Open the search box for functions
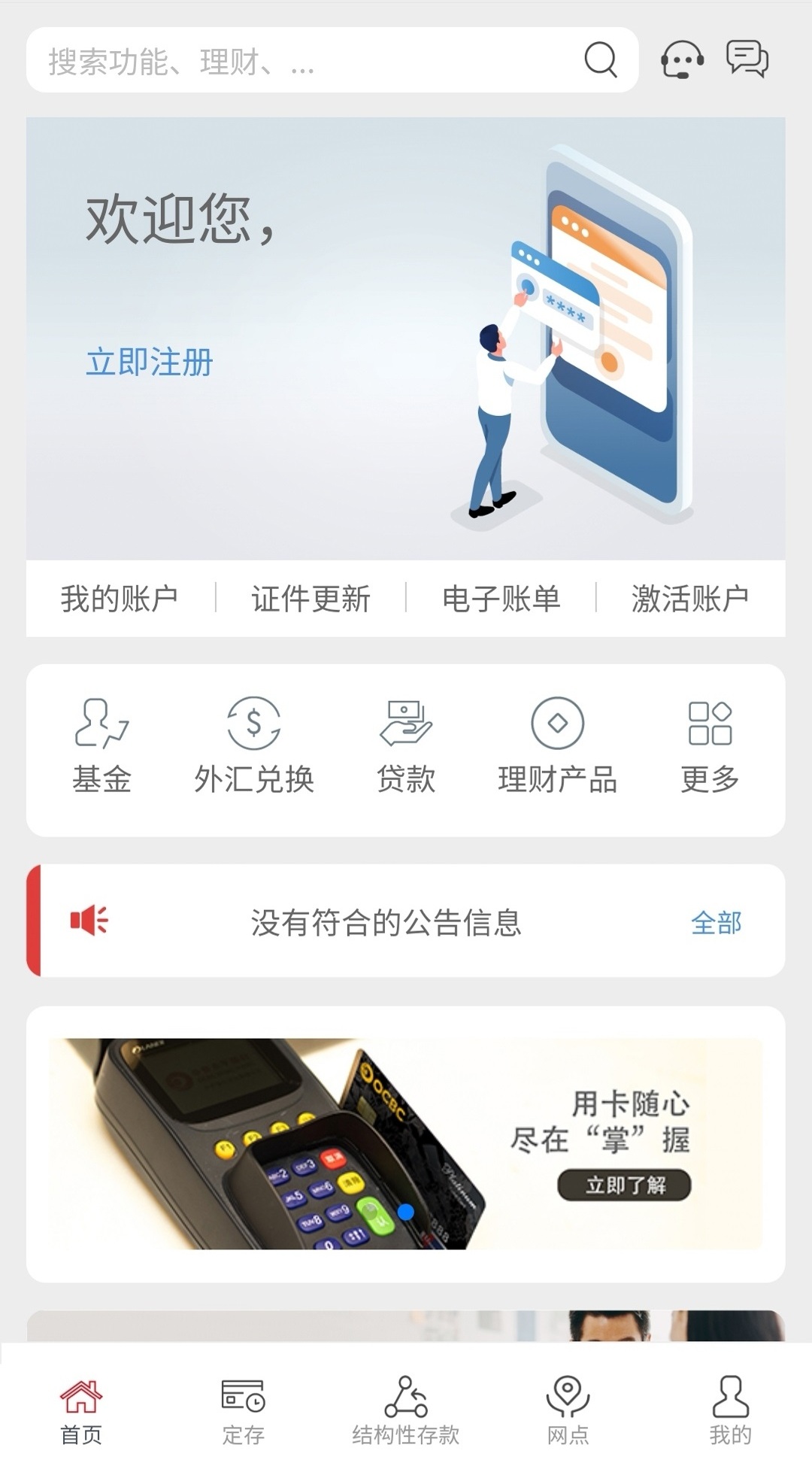Viewport: 812px width, 1475px height. click(x=332, y=60)
